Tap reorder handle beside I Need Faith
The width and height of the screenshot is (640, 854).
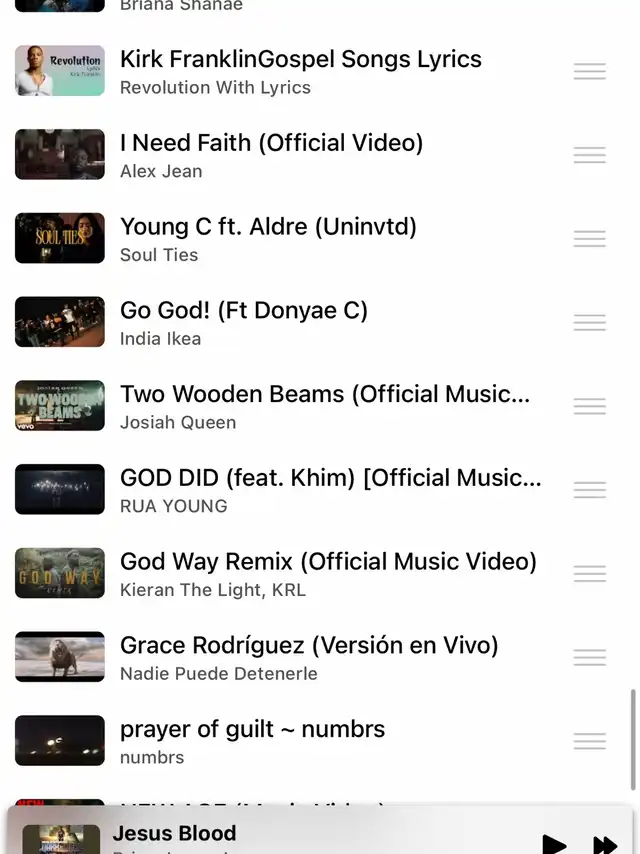pos(590,155)
